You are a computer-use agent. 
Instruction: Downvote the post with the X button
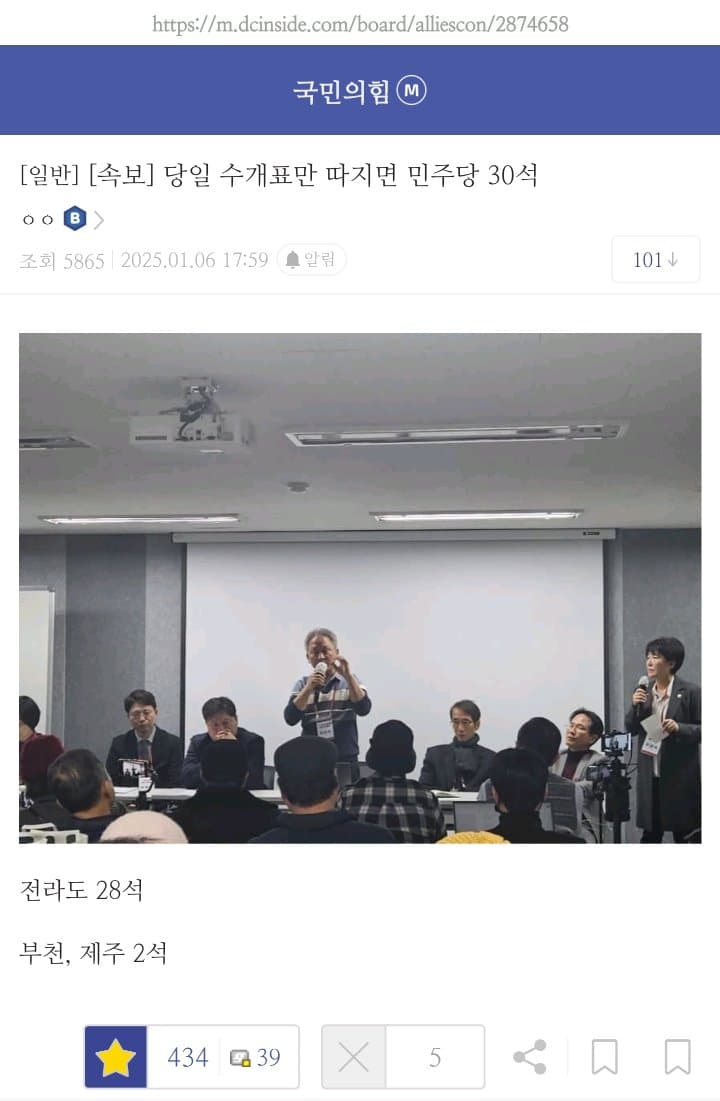click(353, 1057)
